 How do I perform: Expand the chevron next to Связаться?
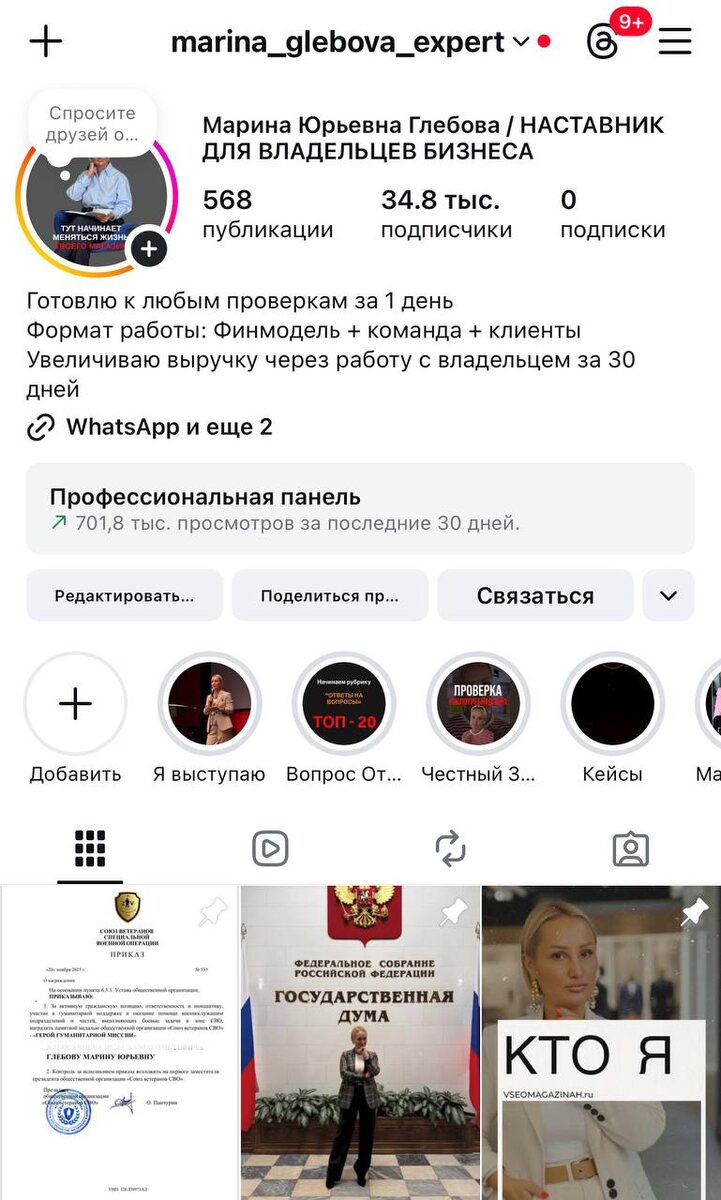(668, 596)
